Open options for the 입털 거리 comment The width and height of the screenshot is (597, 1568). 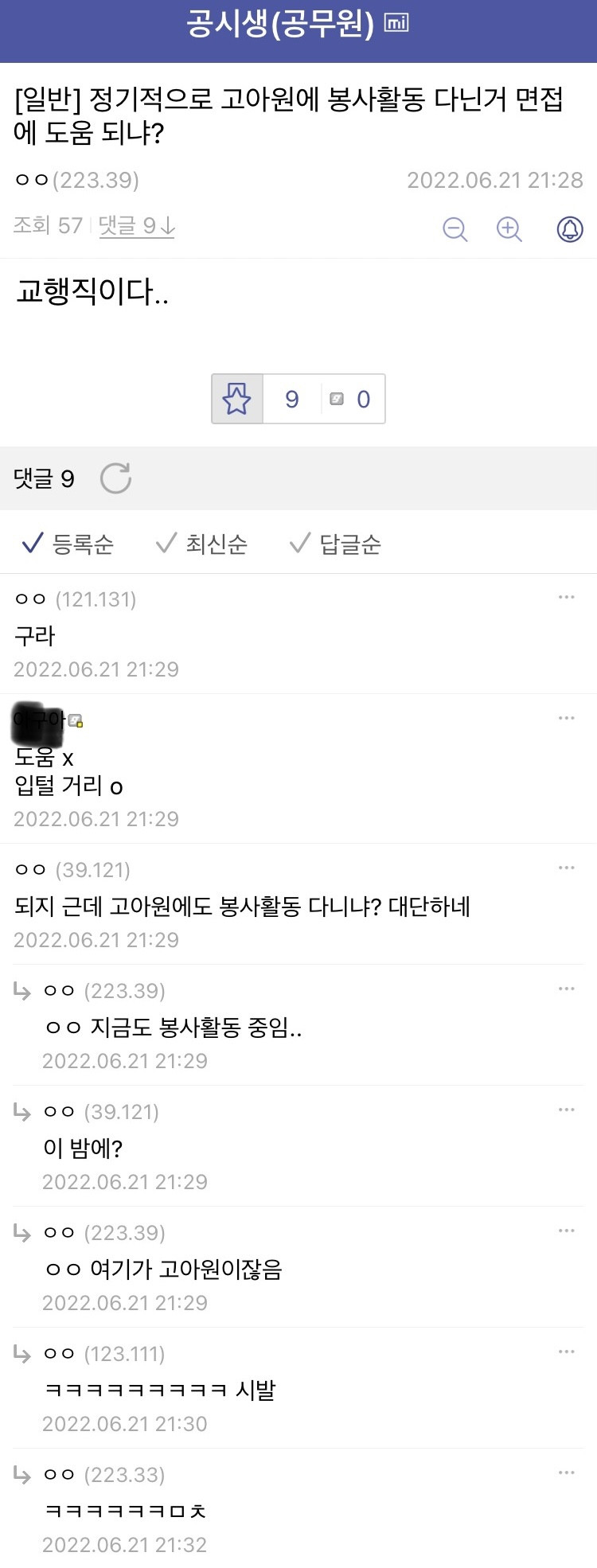click(566, 718)
